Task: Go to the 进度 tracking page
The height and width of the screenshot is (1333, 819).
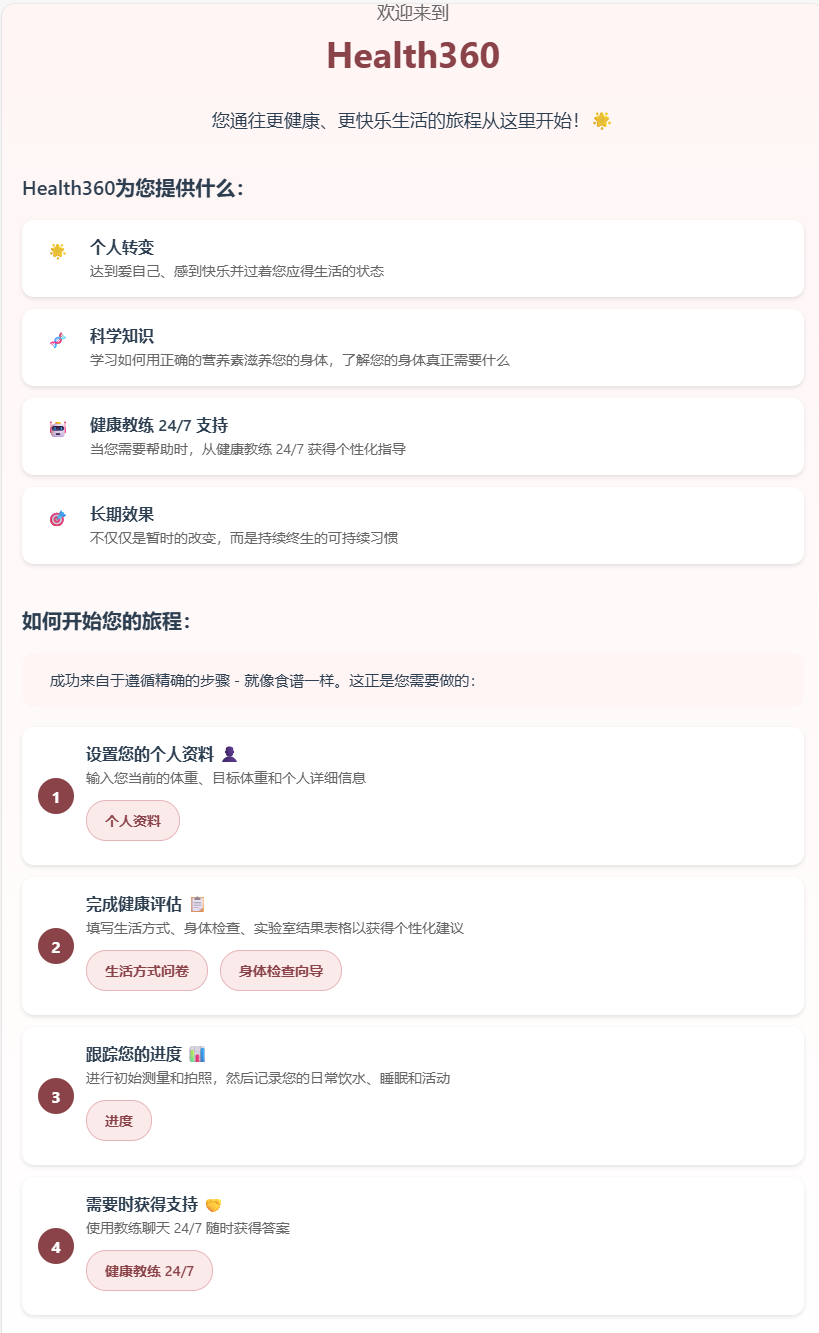Action: click(x=119, y=1120)
